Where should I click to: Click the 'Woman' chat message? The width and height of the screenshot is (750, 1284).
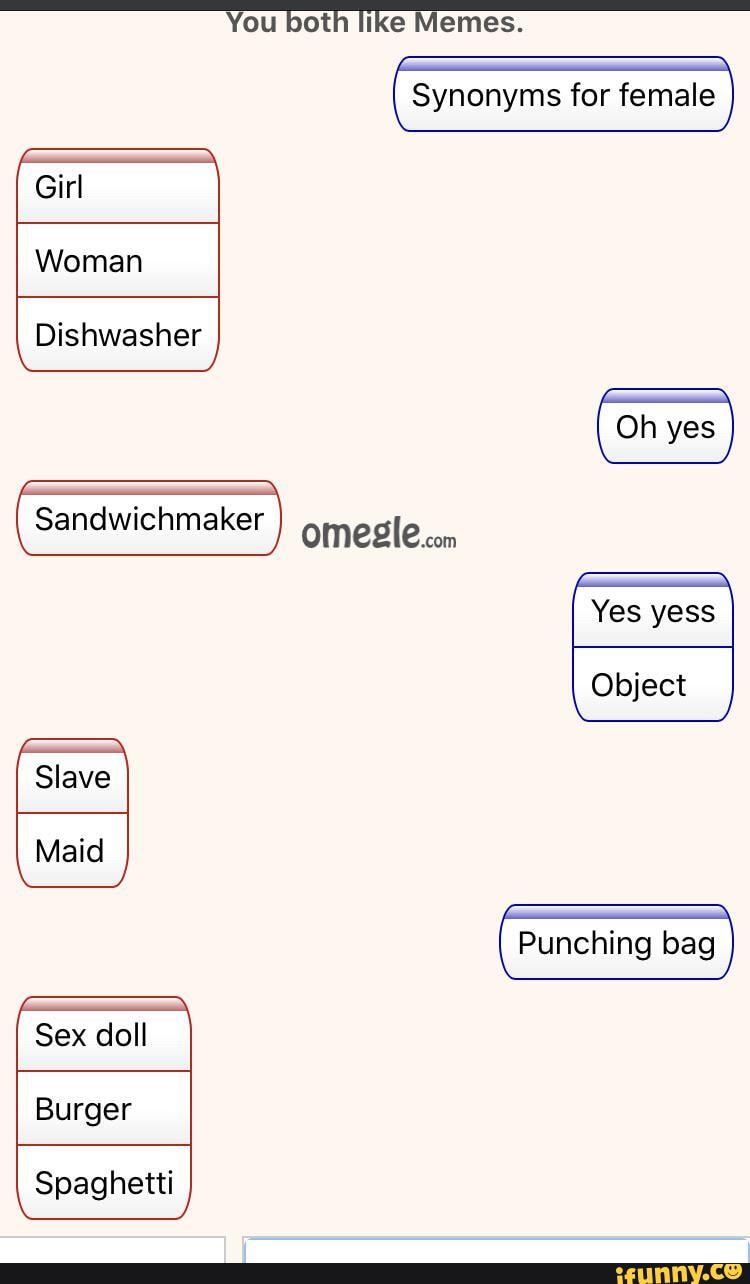pyautogui.click(x=117, y=261)
